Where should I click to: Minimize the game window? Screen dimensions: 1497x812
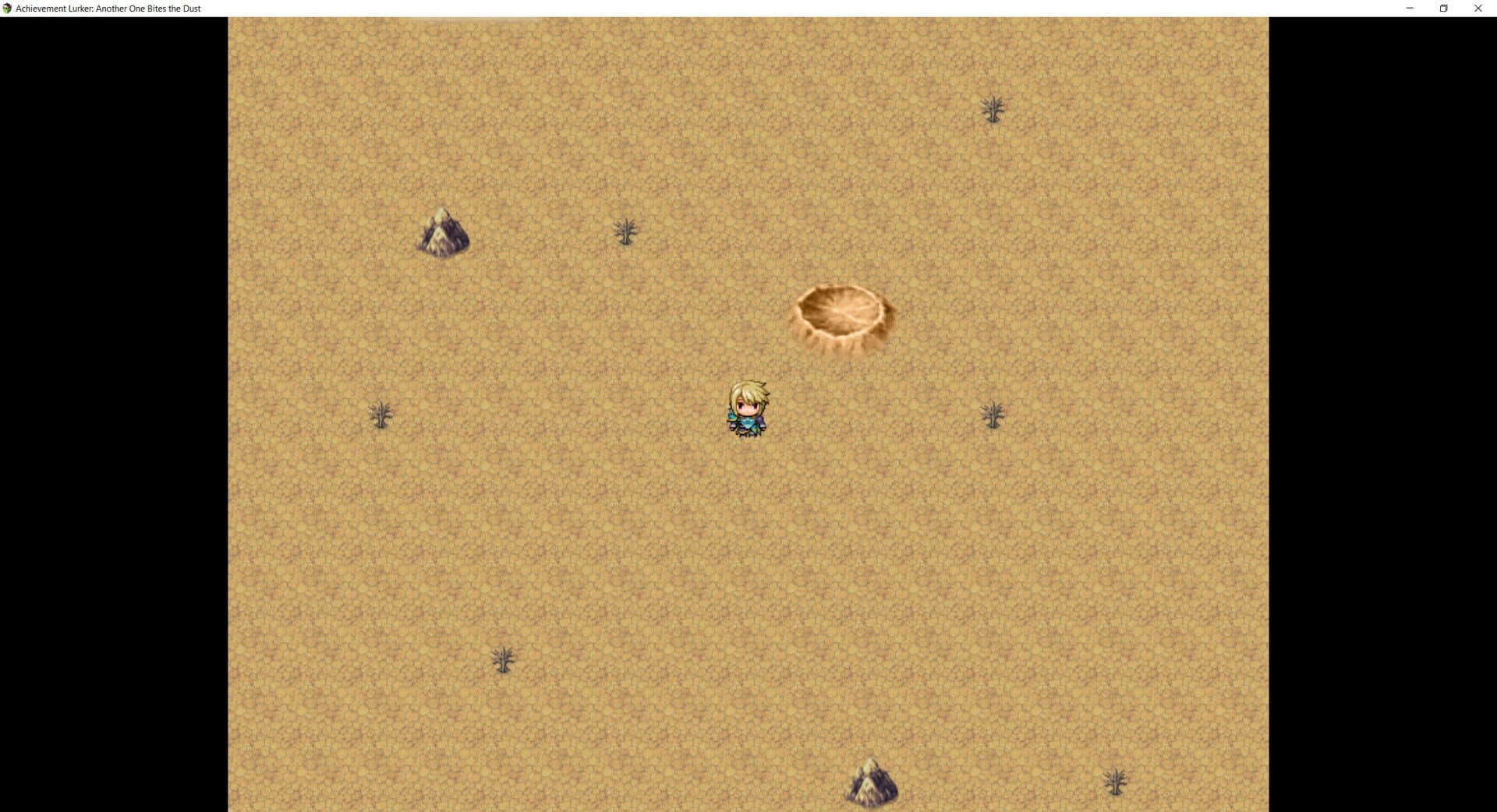[x=1409, y=9]
